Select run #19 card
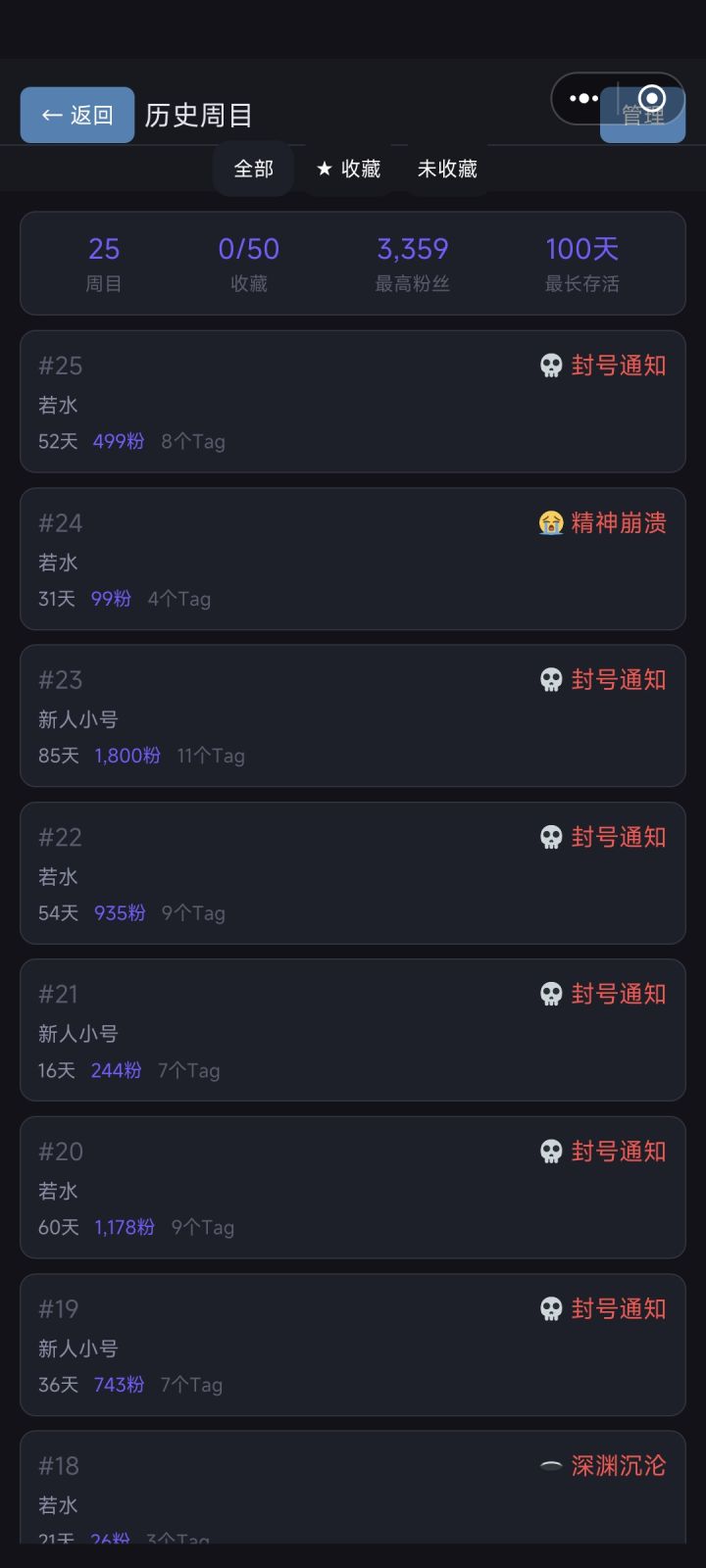Image resolution: width=706 pixels, height=1568 pixels. (x=353, y=1345)
